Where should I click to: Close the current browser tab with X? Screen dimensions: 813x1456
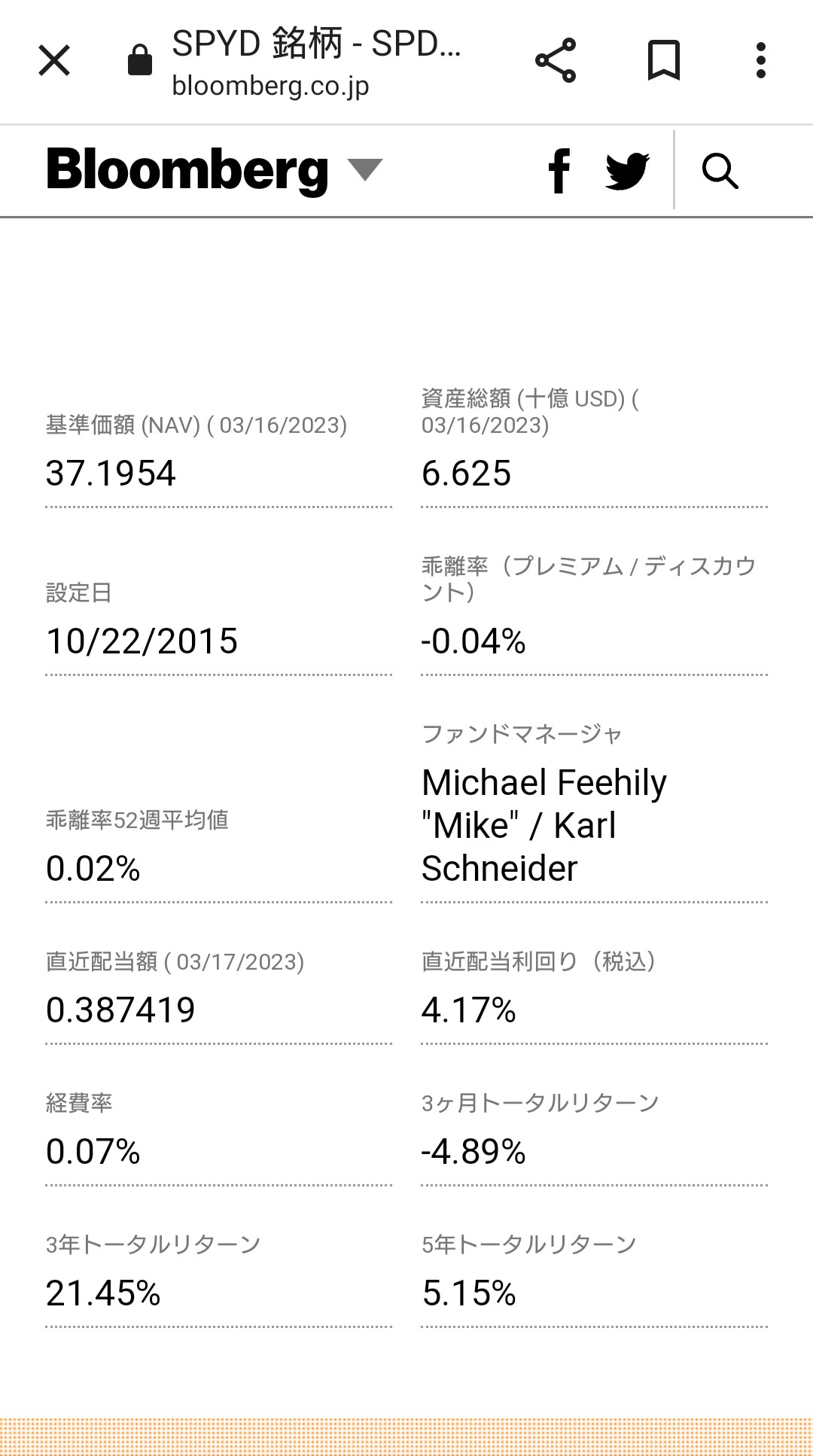tap(53, 60)
